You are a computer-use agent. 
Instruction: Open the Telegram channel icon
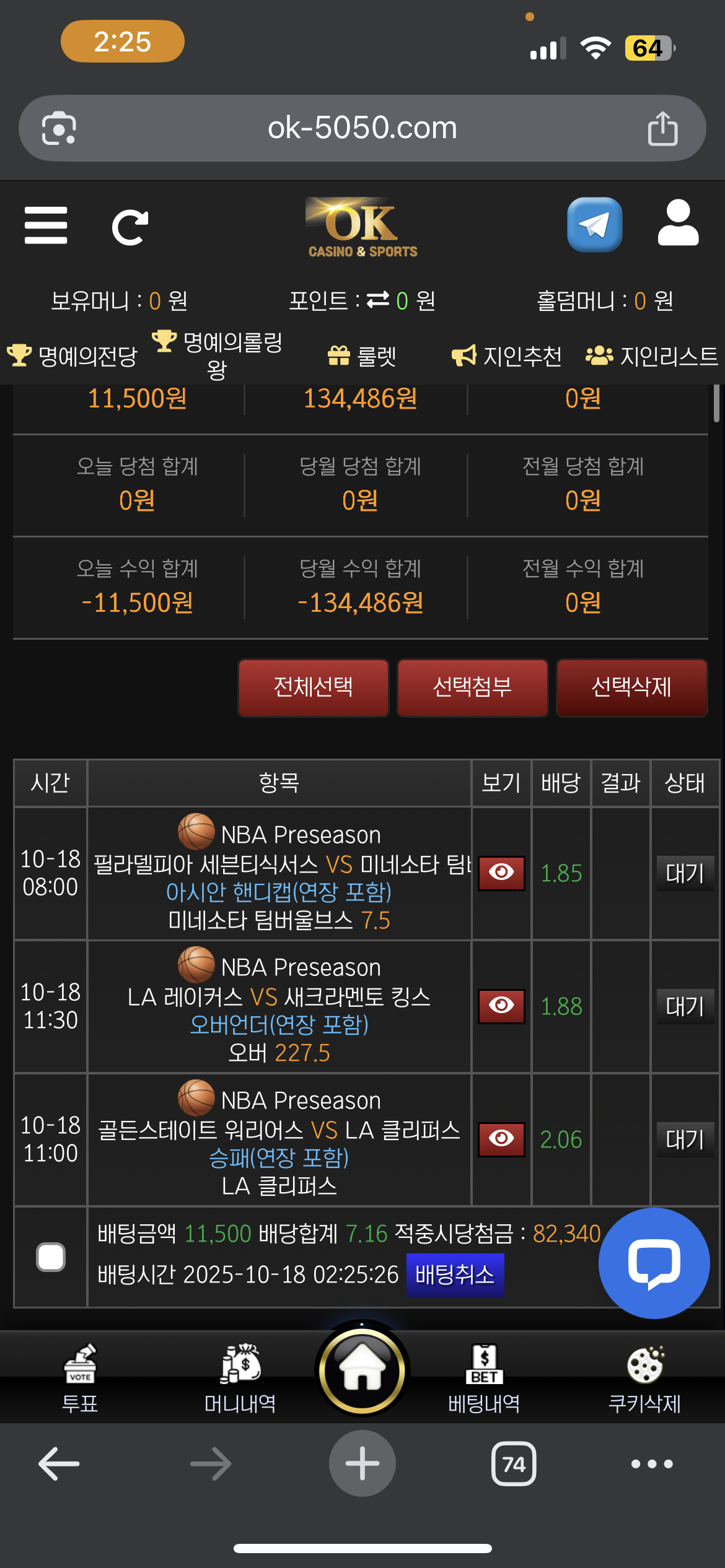[594, 225]
